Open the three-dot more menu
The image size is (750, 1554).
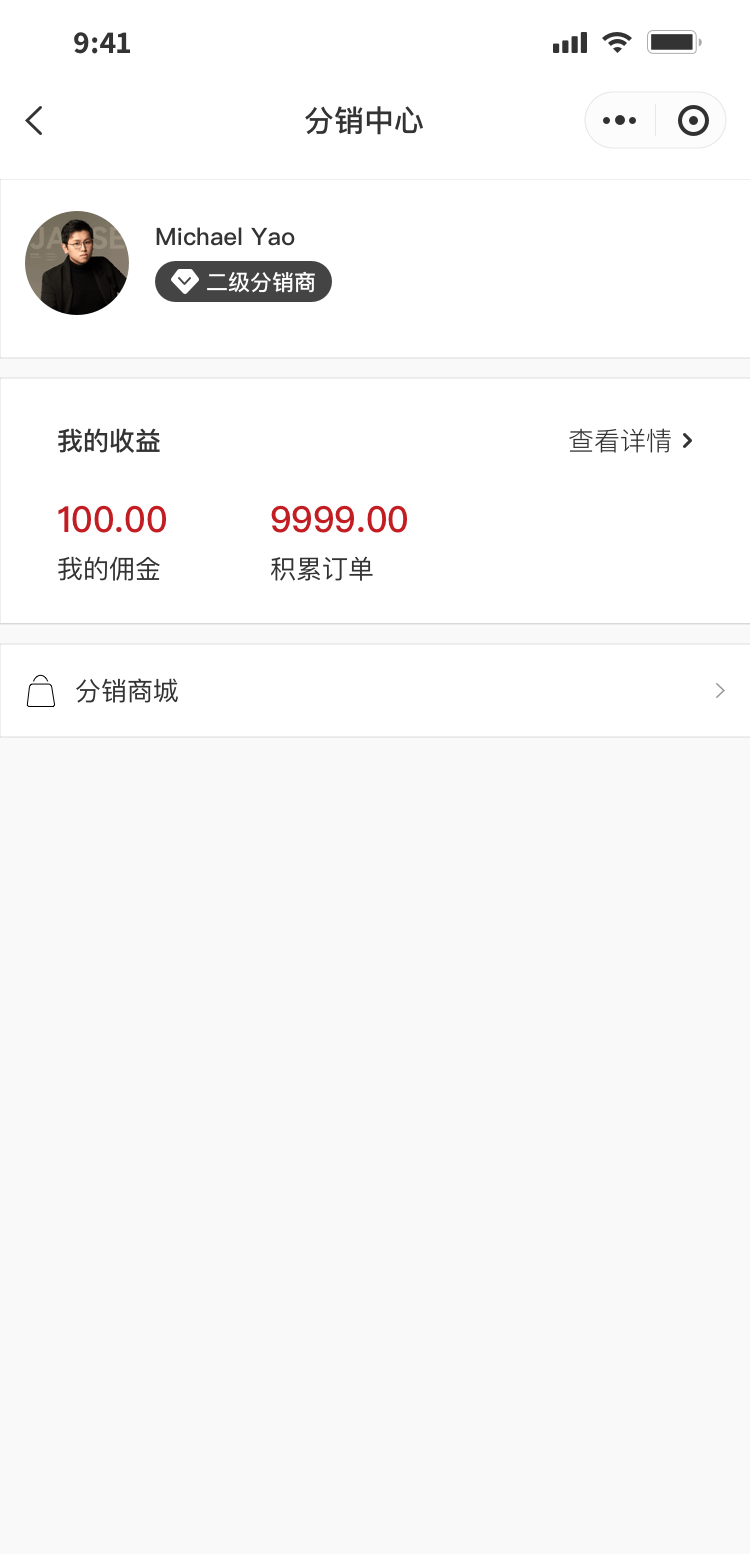pos(619,121)
